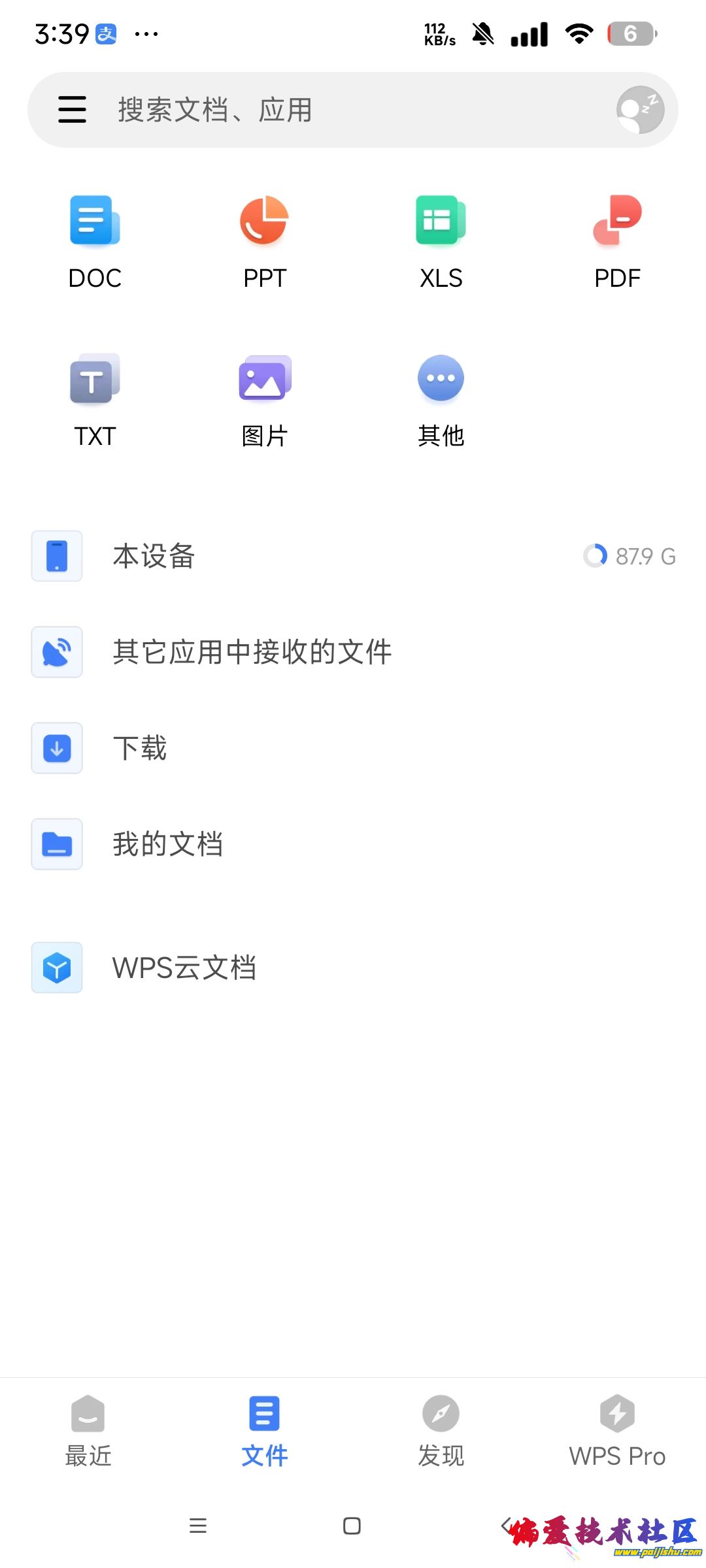Open WPS云文档

click(353, 968)
